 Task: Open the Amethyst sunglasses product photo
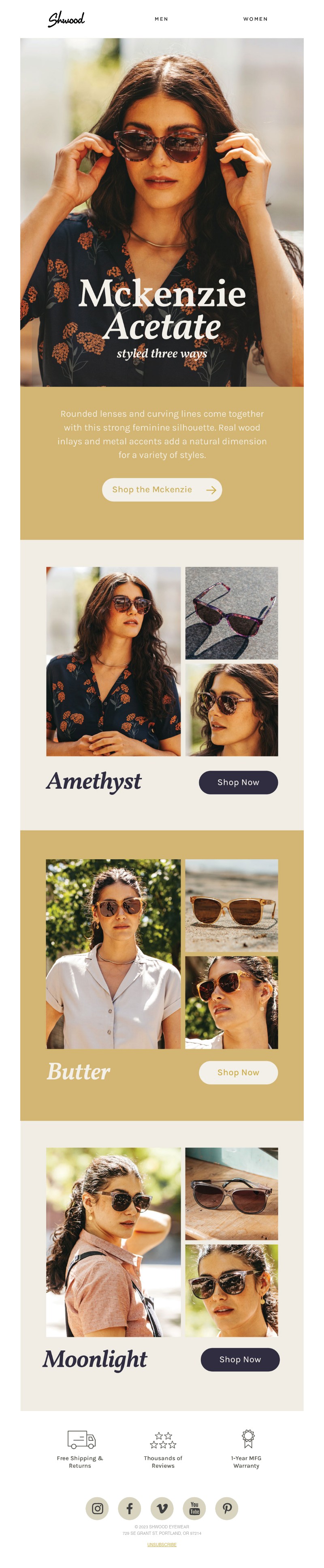[231, 613]
